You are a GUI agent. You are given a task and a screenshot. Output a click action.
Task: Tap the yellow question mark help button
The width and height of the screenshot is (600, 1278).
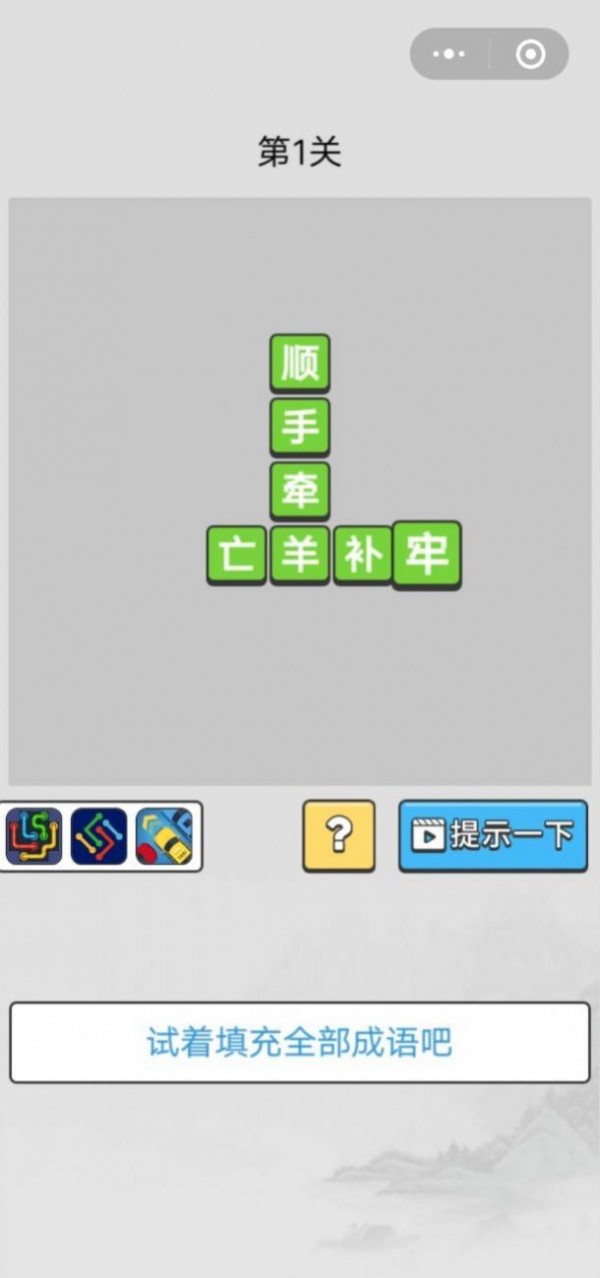[339, 835]
